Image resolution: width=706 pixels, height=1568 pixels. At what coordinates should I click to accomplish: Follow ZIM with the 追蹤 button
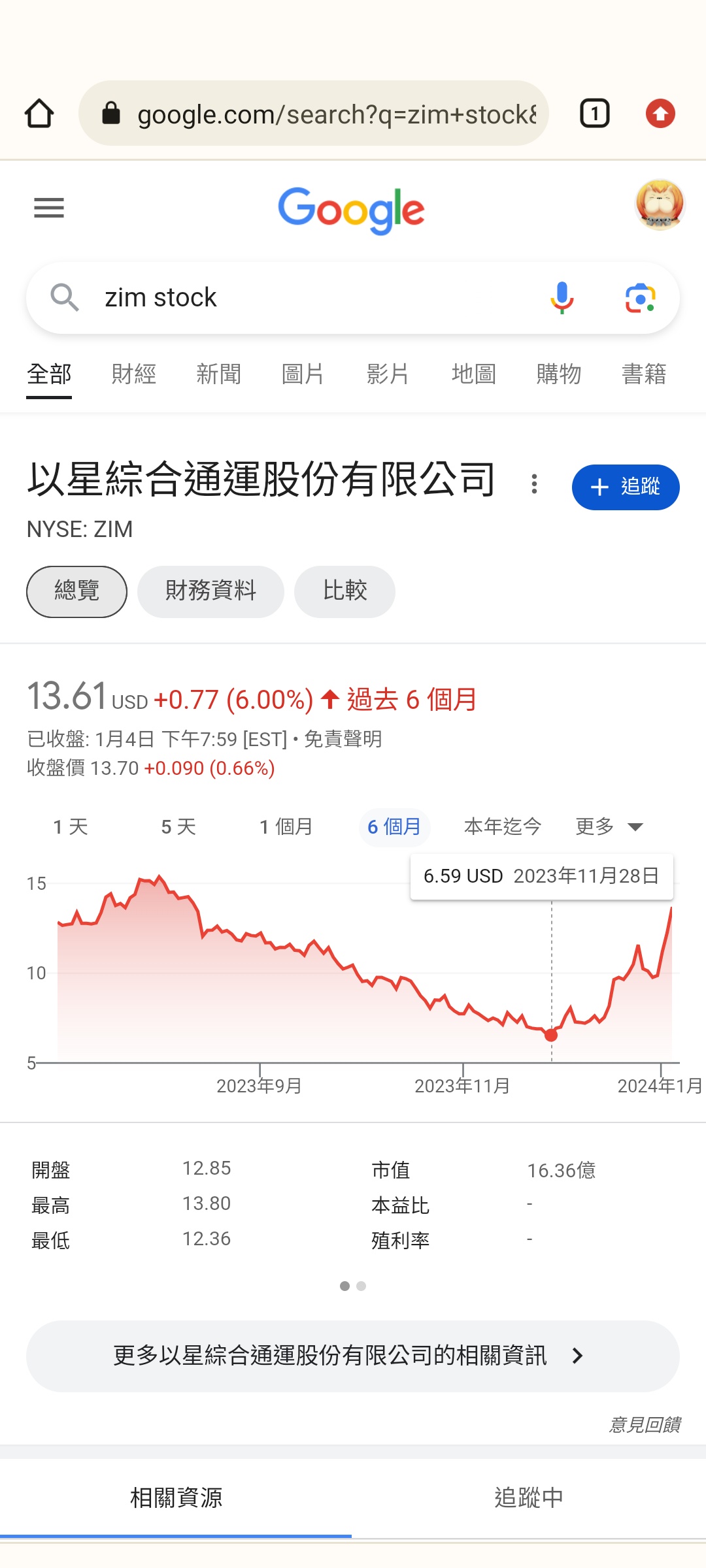coord(626,487)
